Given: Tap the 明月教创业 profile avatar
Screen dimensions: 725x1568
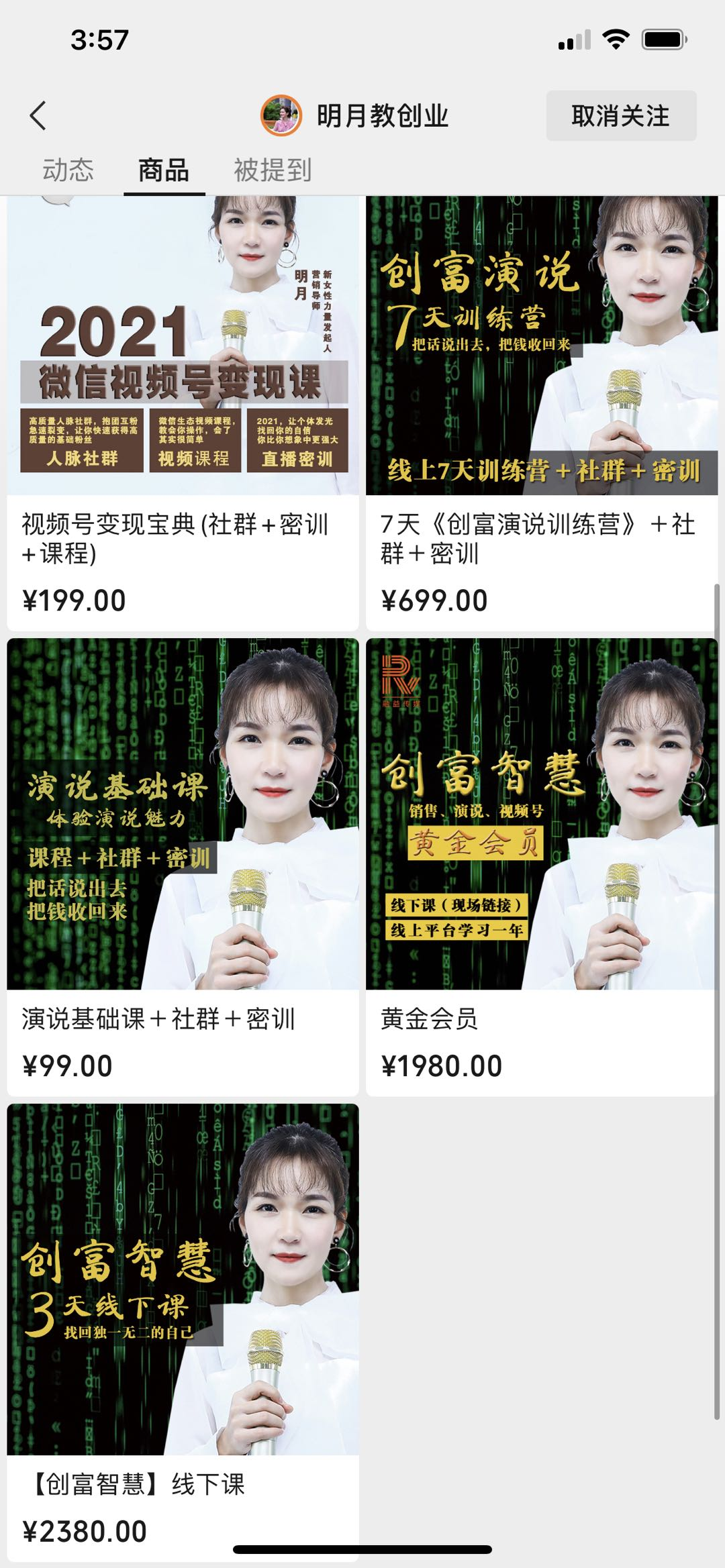Looking at the screenshot, I should point(281,115).
